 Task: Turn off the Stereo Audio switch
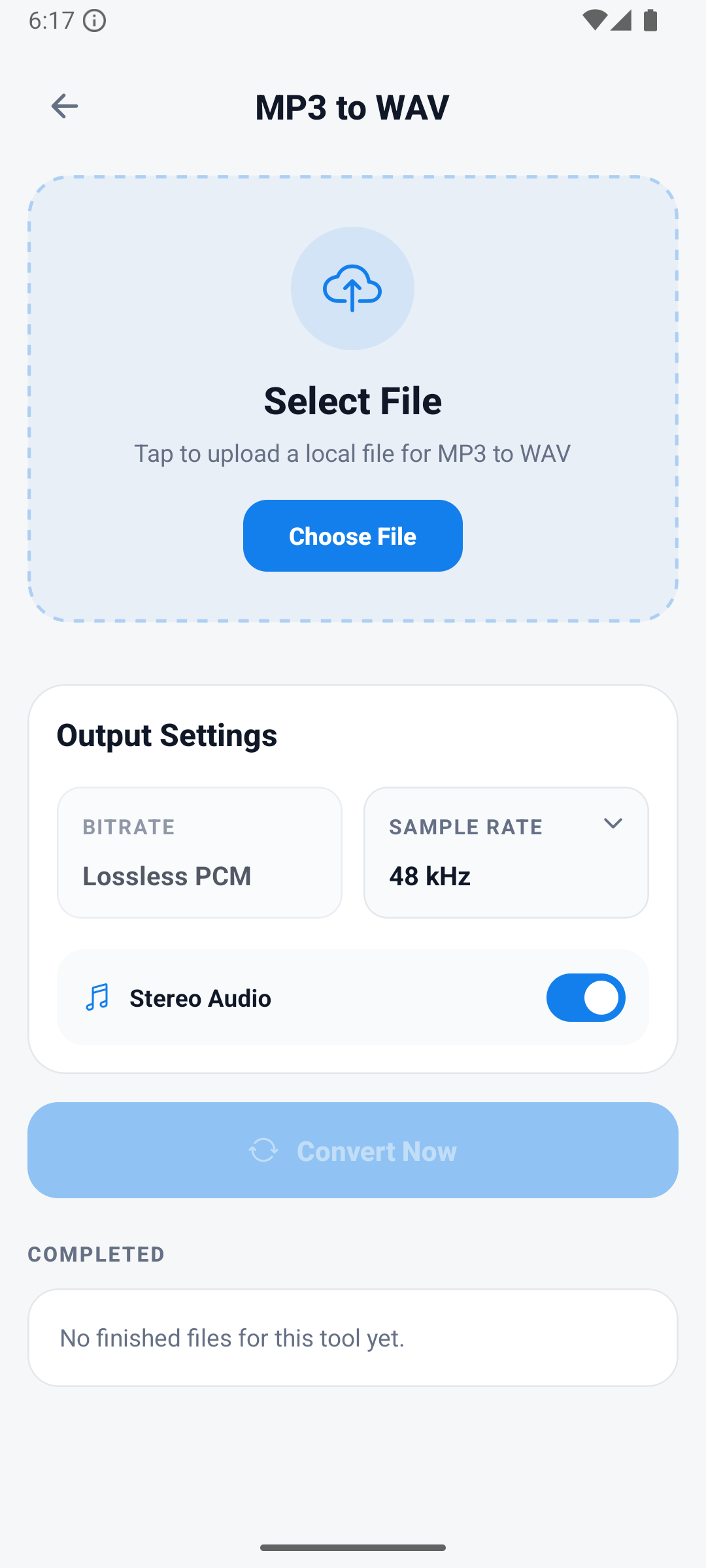pos(585,998)
